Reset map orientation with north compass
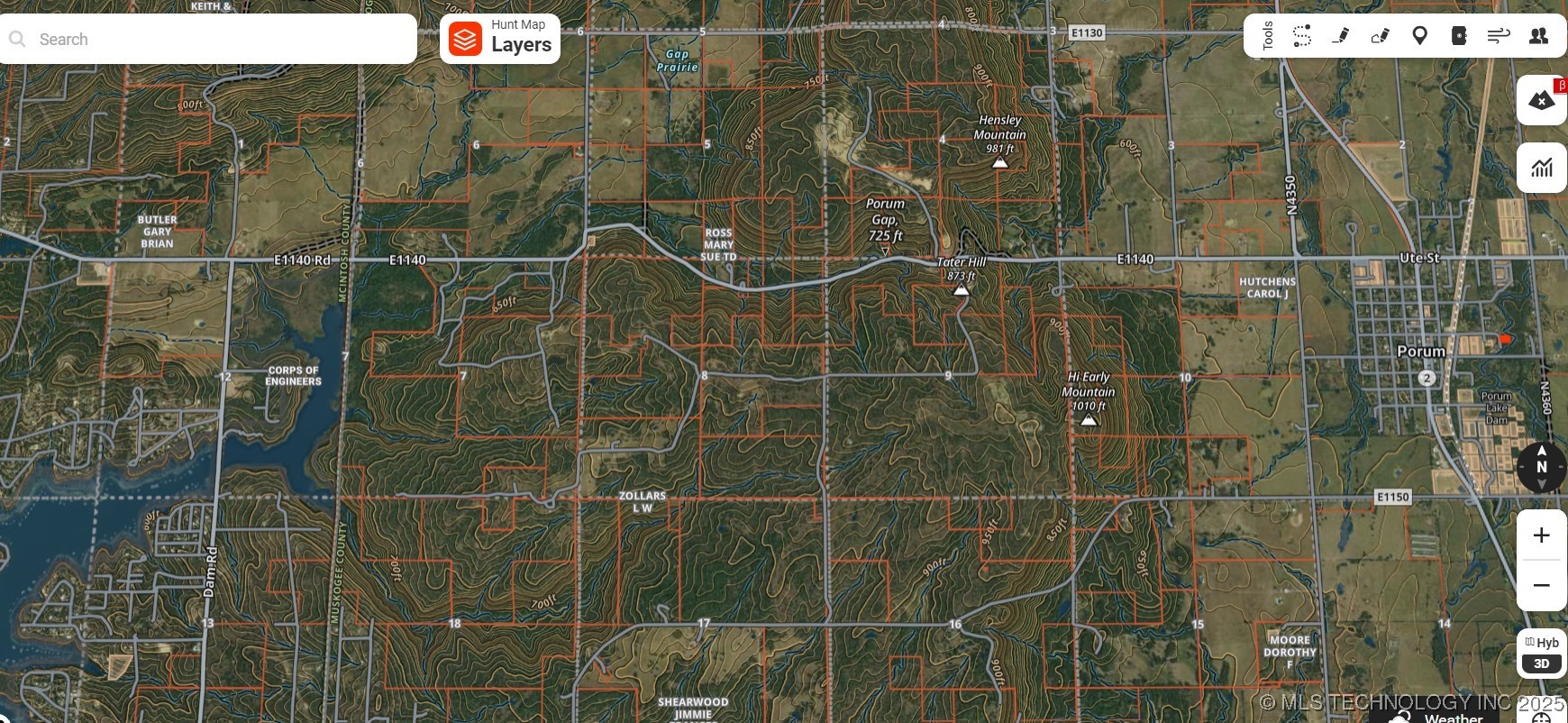 coord(1541,467)
